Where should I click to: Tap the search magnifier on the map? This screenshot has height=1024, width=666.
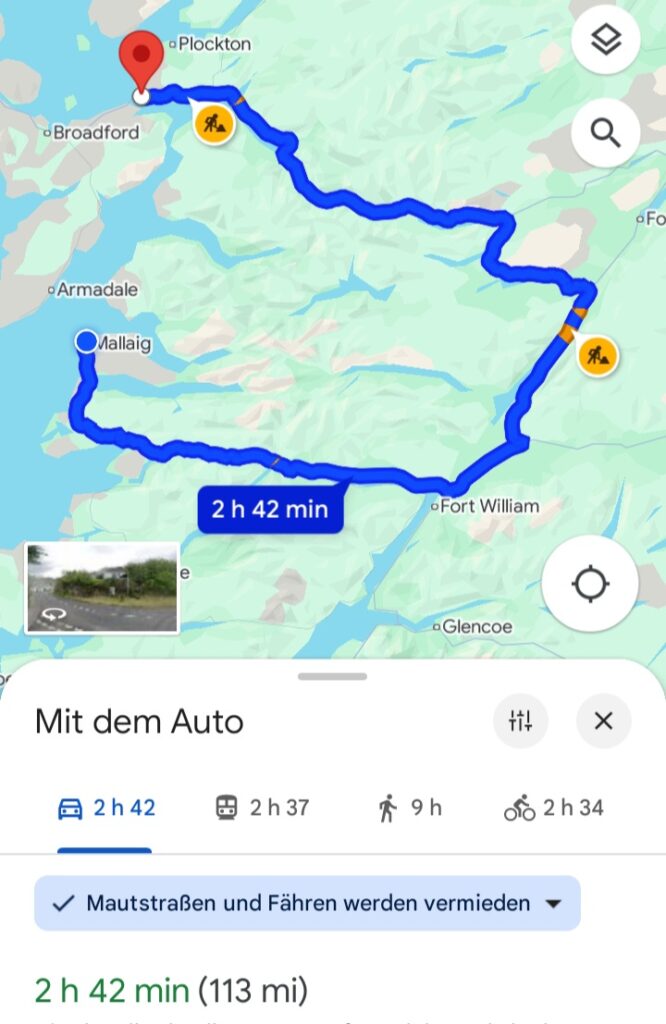point(606,132)
